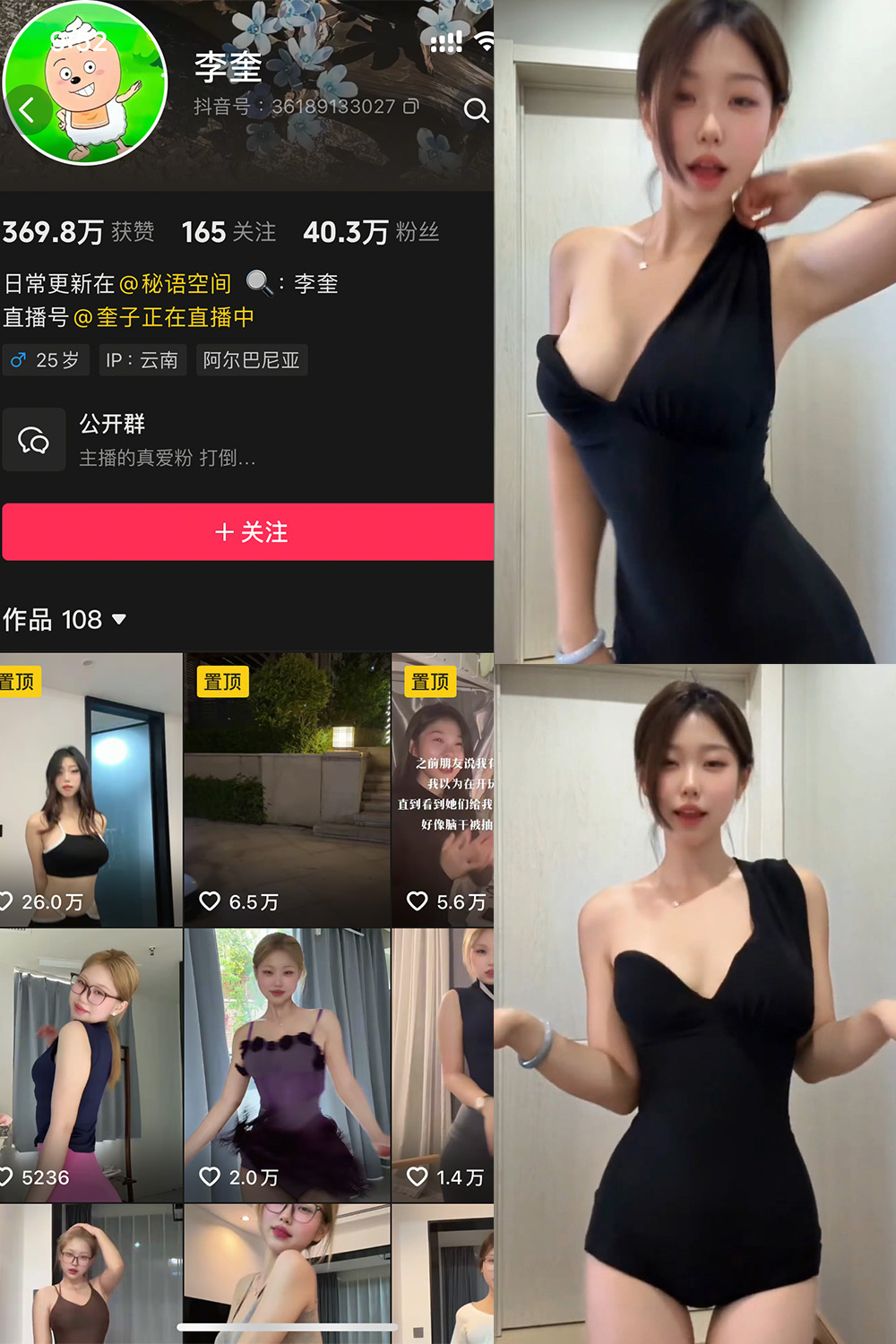Copy the 抖音号 using the copy icon
Viewport: 896px width, 1344px height.
click(x=410, y=105)
